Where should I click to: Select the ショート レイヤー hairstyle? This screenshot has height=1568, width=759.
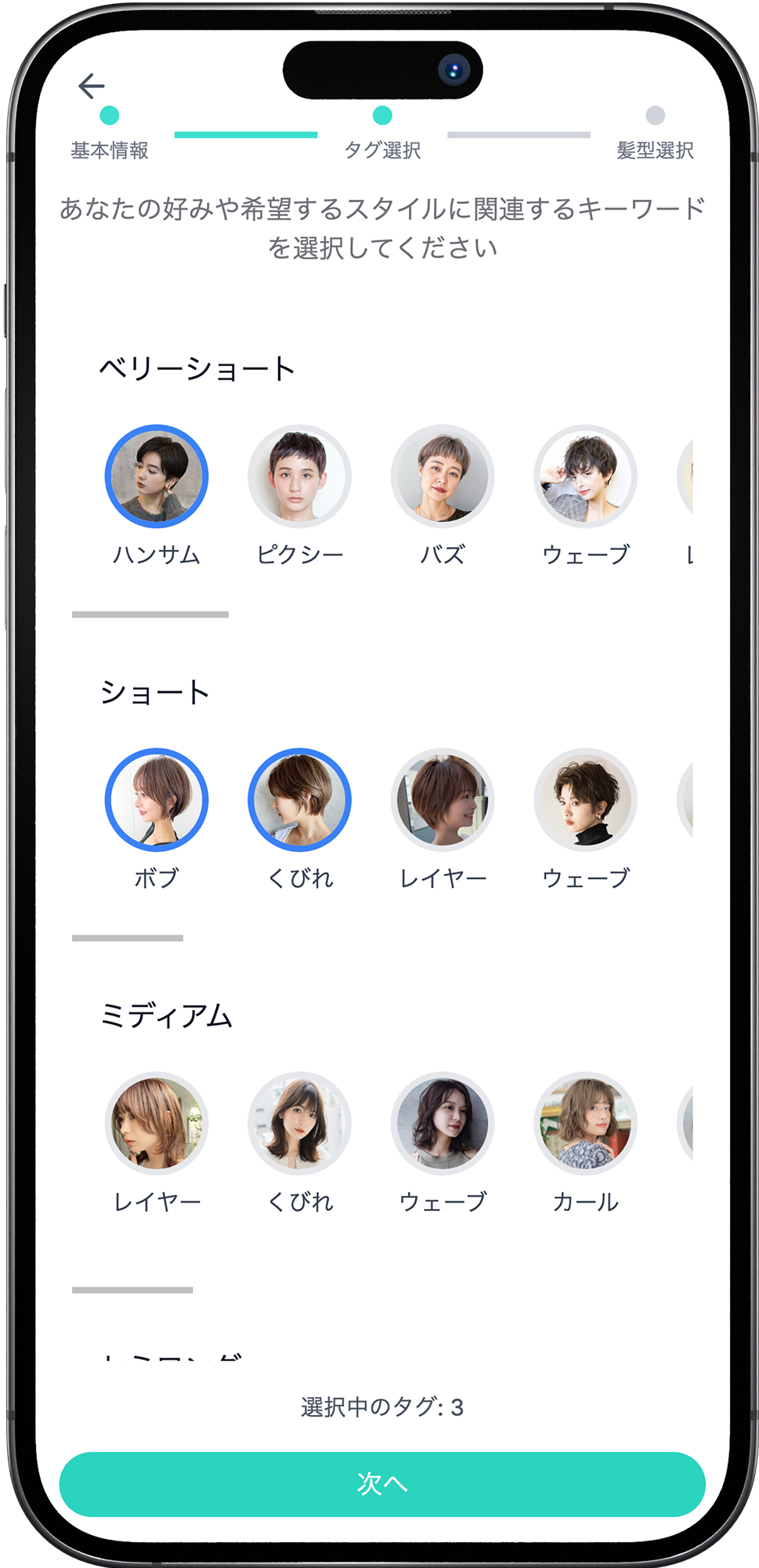point(442,799)
